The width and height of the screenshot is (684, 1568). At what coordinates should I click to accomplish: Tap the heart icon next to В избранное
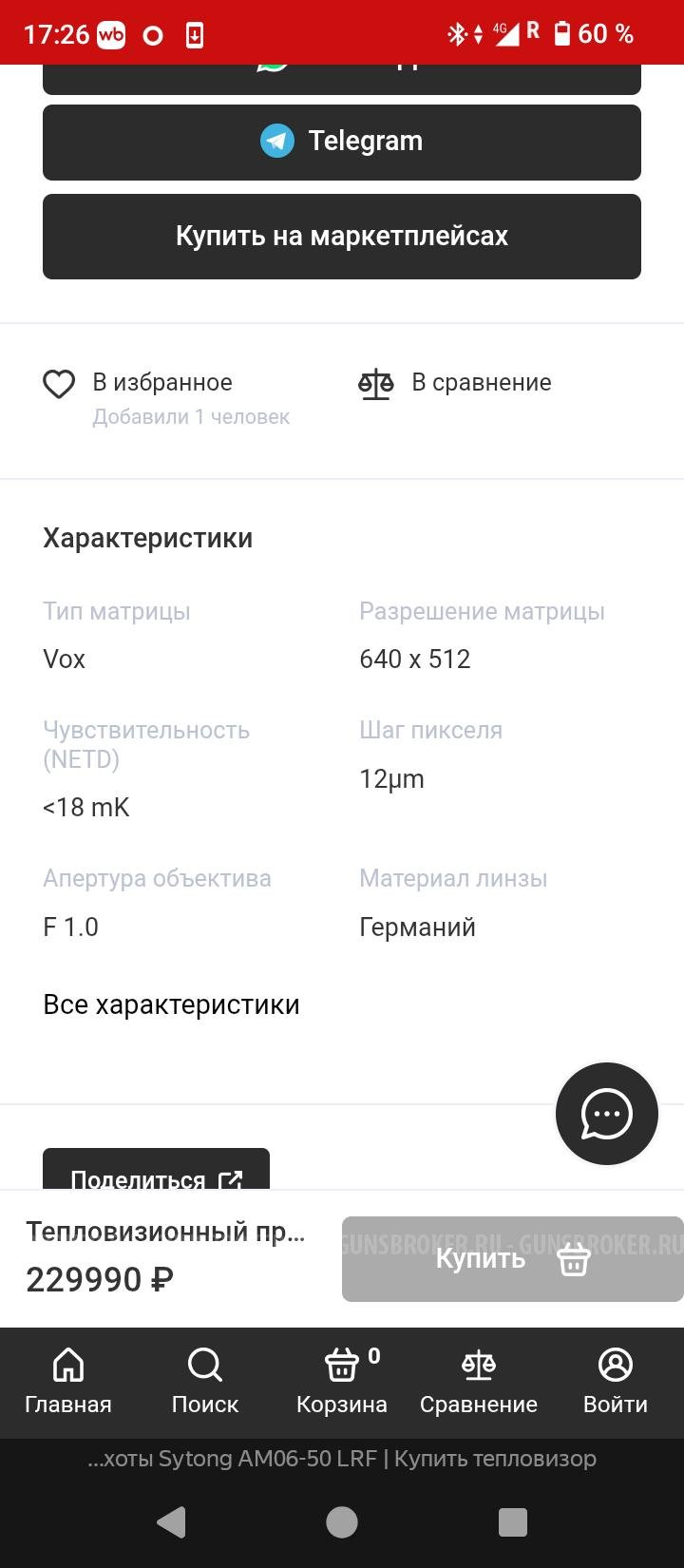coord(59,383)
